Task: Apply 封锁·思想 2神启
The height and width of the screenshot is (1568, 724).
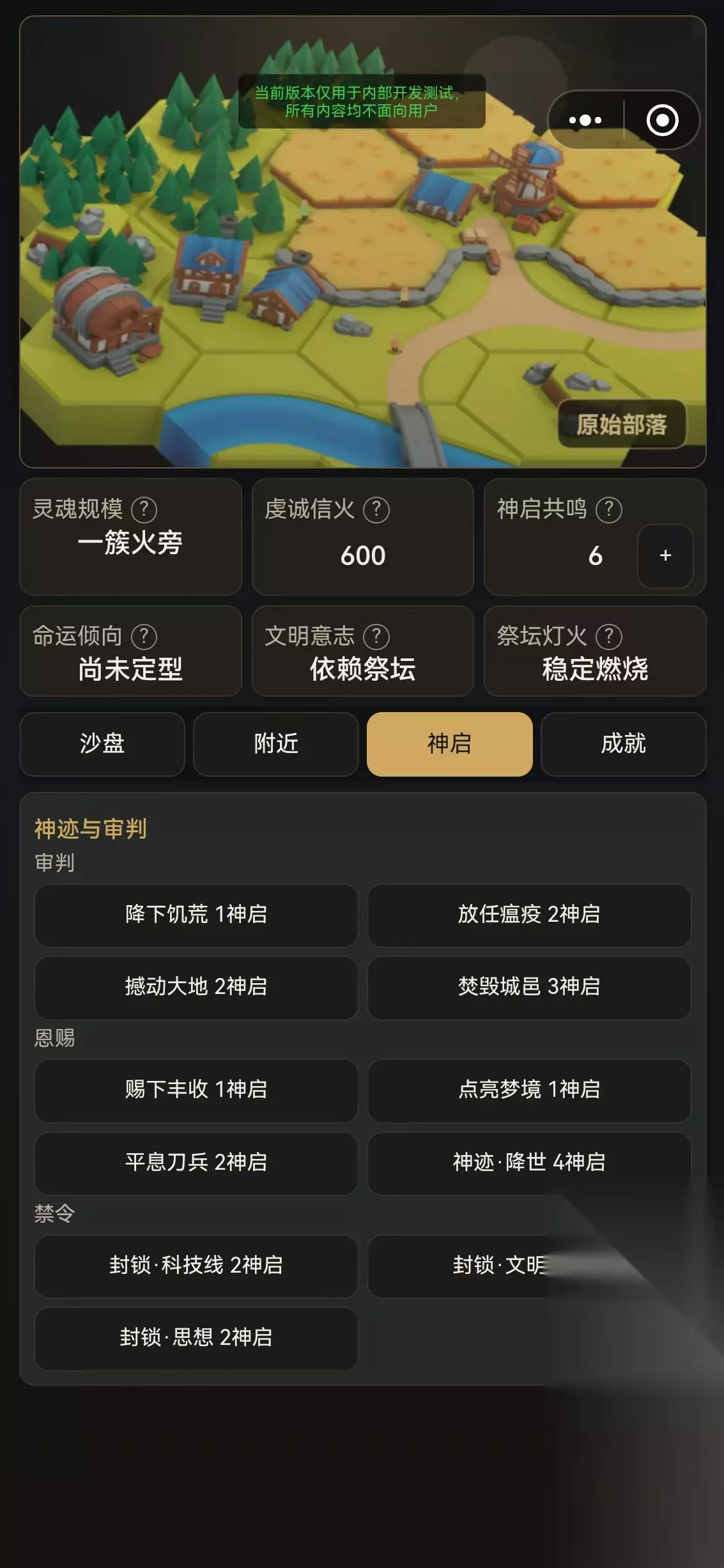Action: point(196,1338)
